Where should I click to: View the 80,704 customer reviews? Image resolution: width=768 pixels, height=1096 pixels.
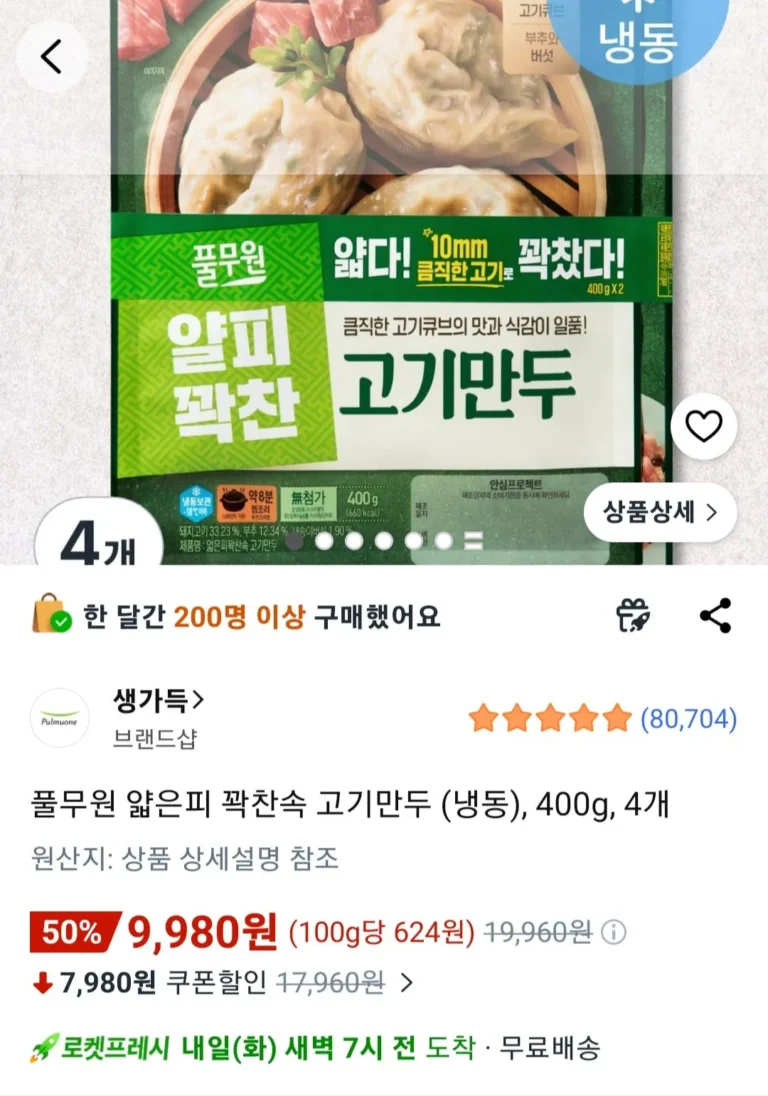click(688, 718)
